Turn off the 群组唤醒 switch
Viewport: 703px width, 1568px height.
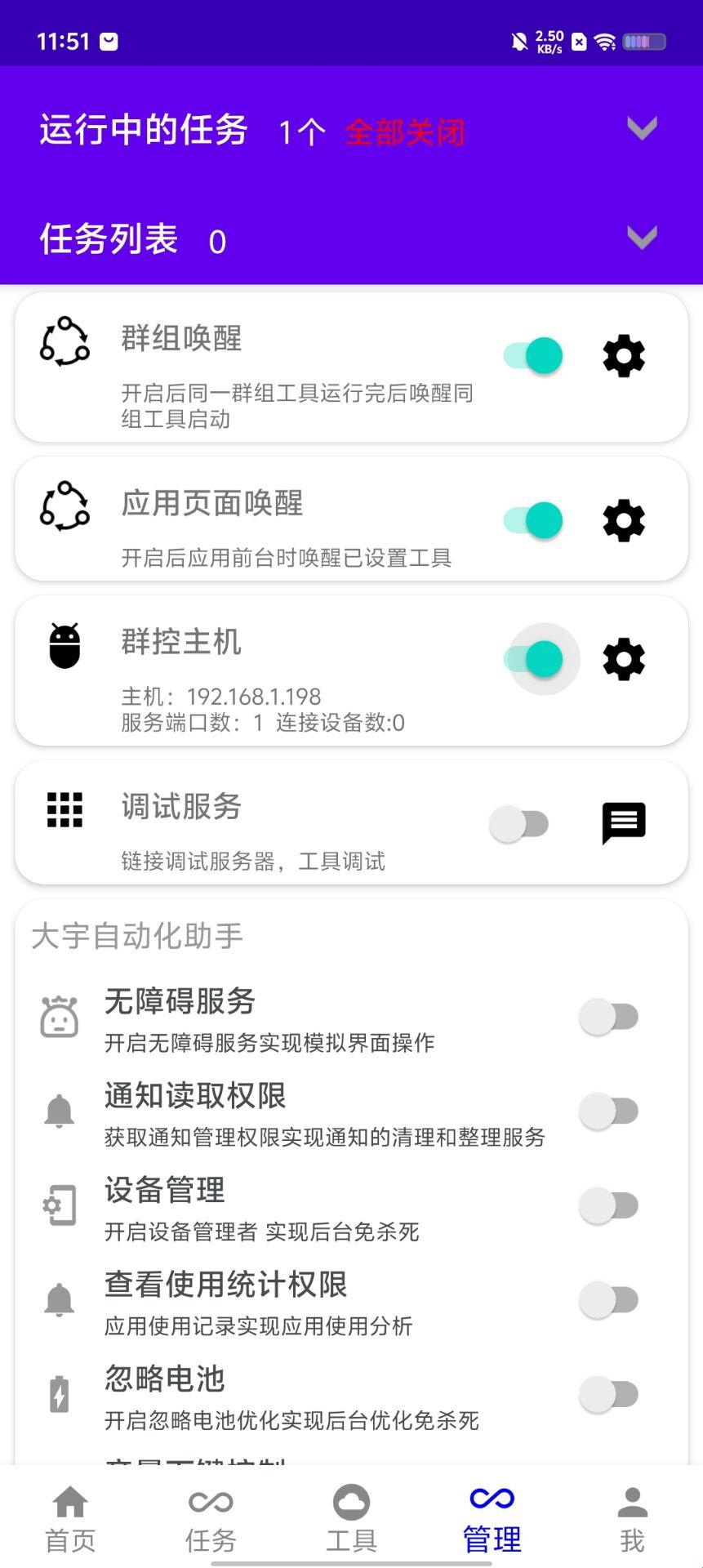533,356
